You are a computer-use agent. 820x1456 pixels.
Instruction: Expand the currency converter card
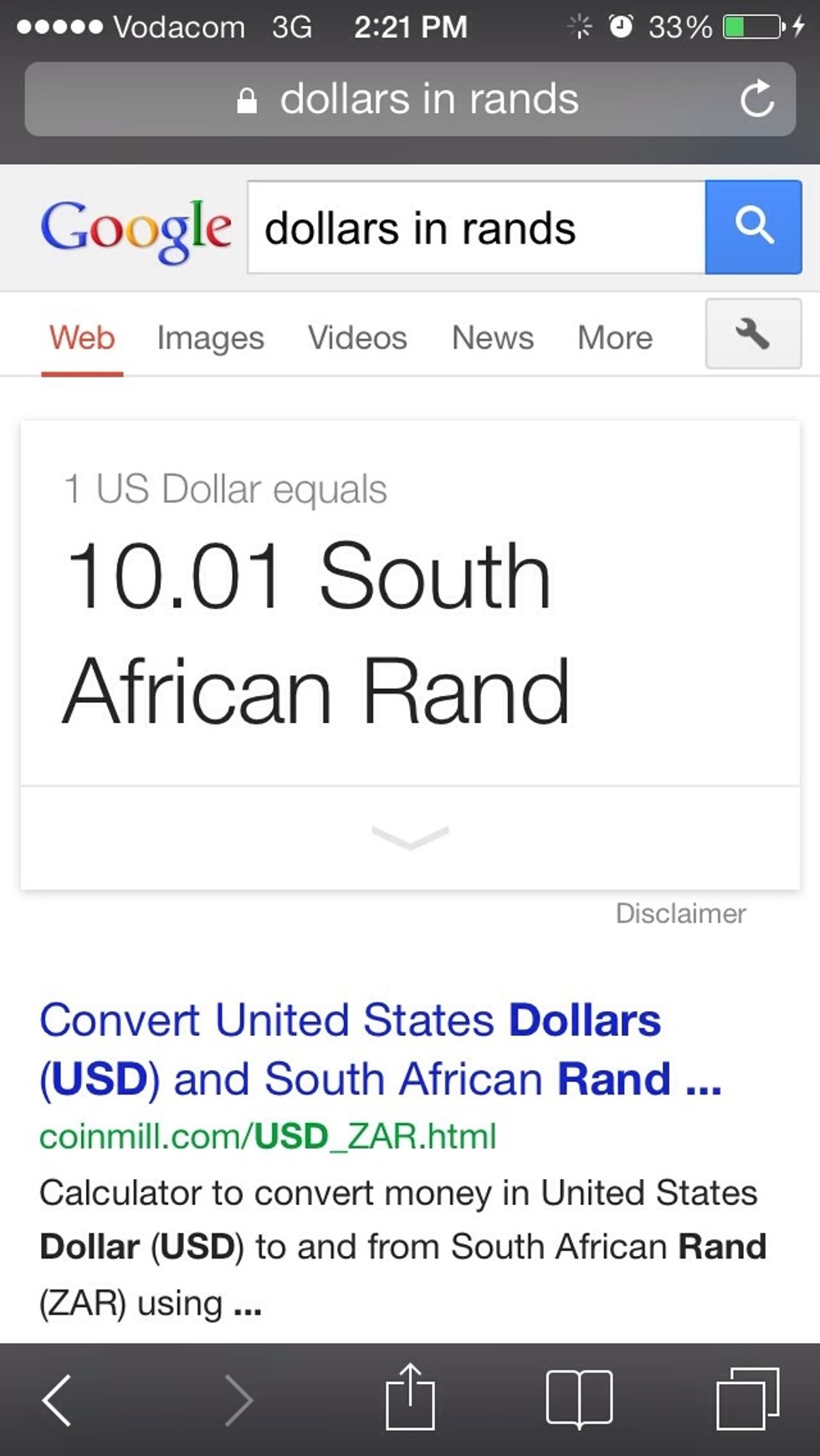click(410, 836)
